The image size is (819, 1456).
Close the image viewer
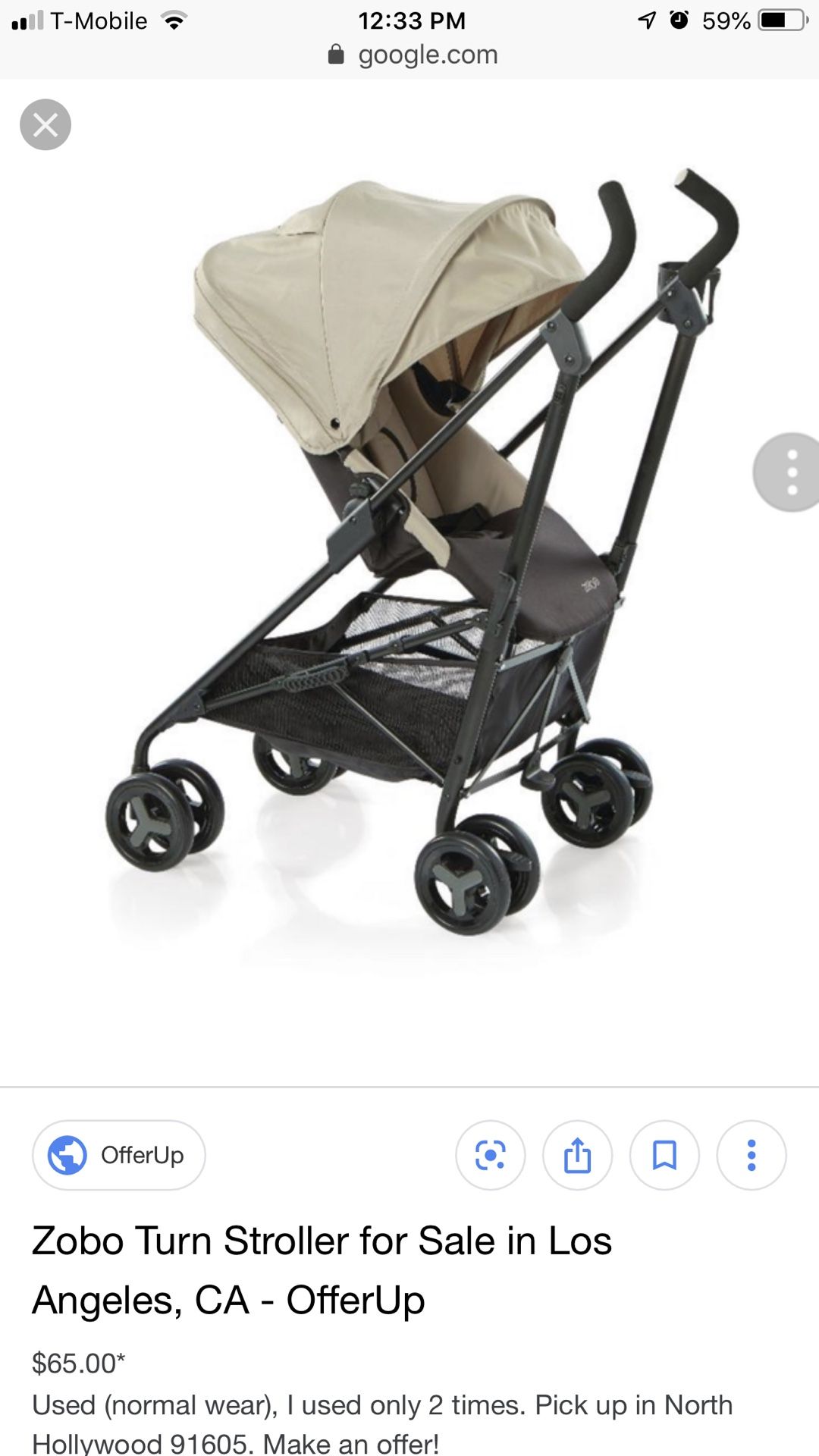[45, 124]
